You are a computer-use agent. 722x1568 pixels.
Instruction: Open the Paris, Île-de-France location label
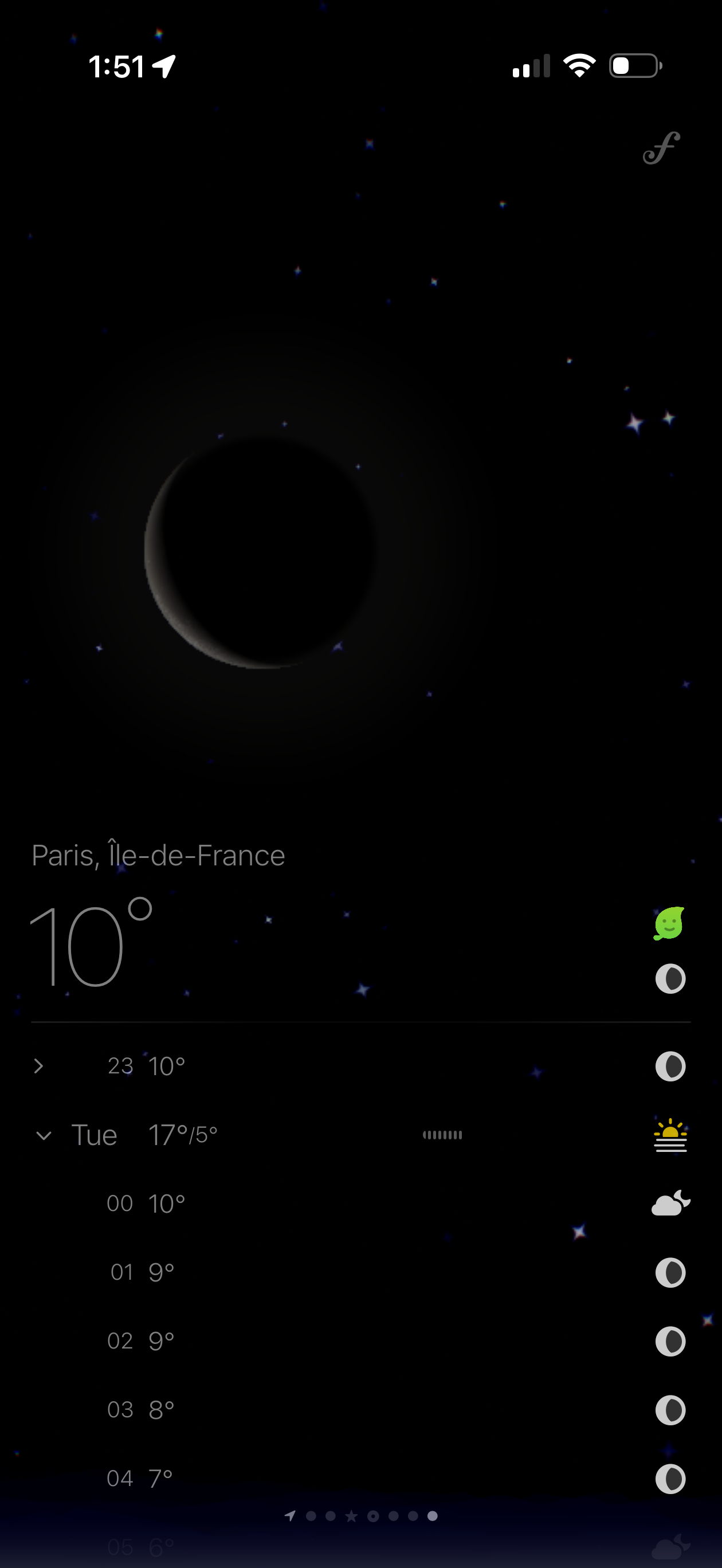(x=158, y=855)
